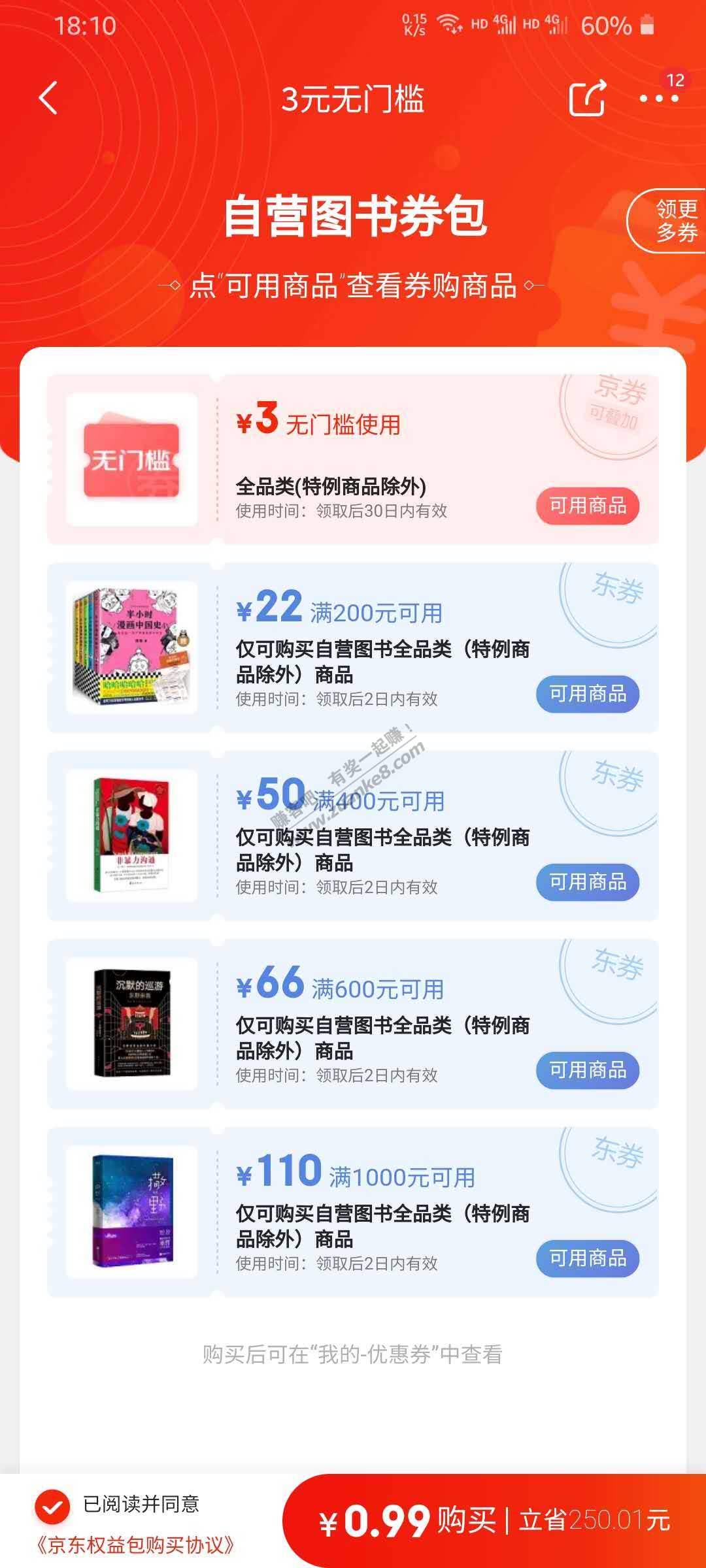Go back using the top-left arrow
The height and width of the screenshot is (1568, 706).
point(48,99)
